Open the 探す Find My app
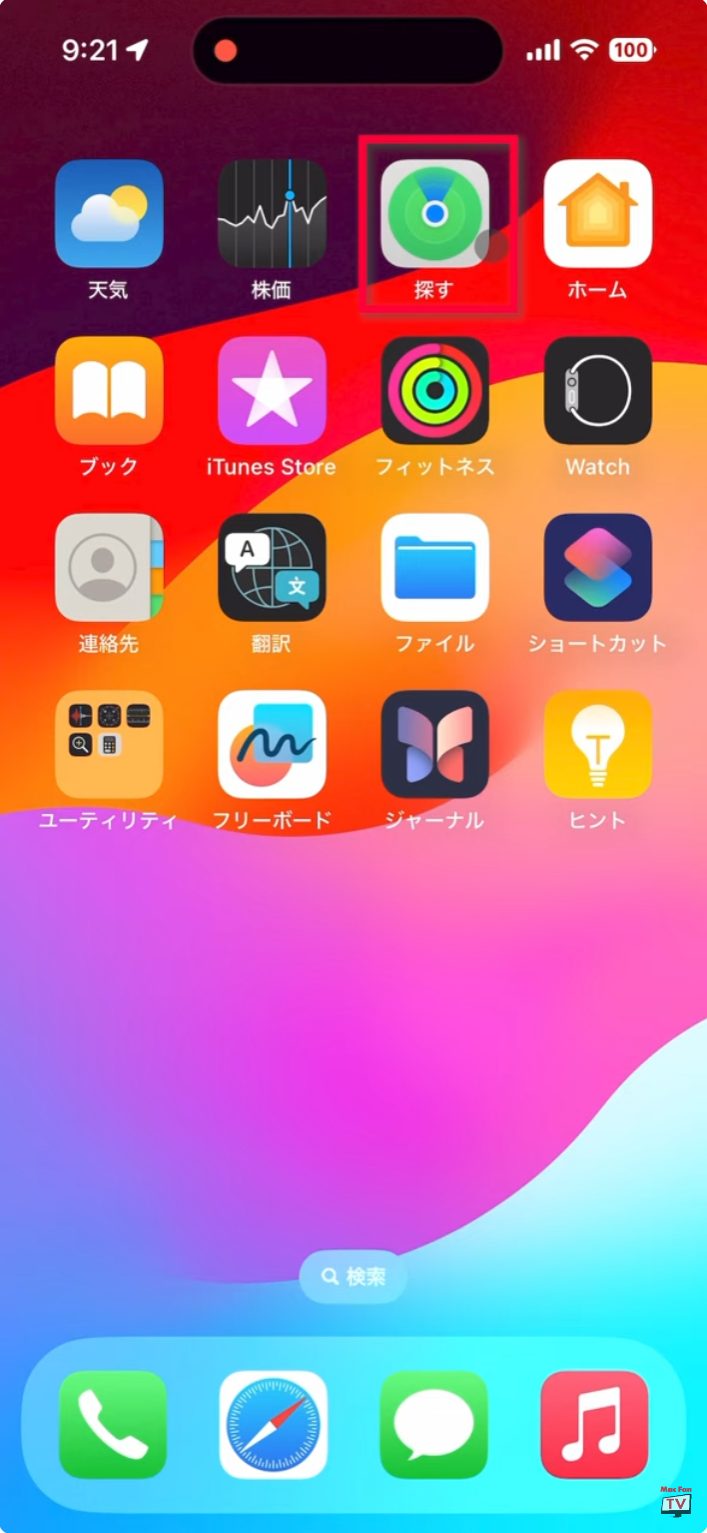This screenshot has width=707, height=1533. click(x=435, y=213)
